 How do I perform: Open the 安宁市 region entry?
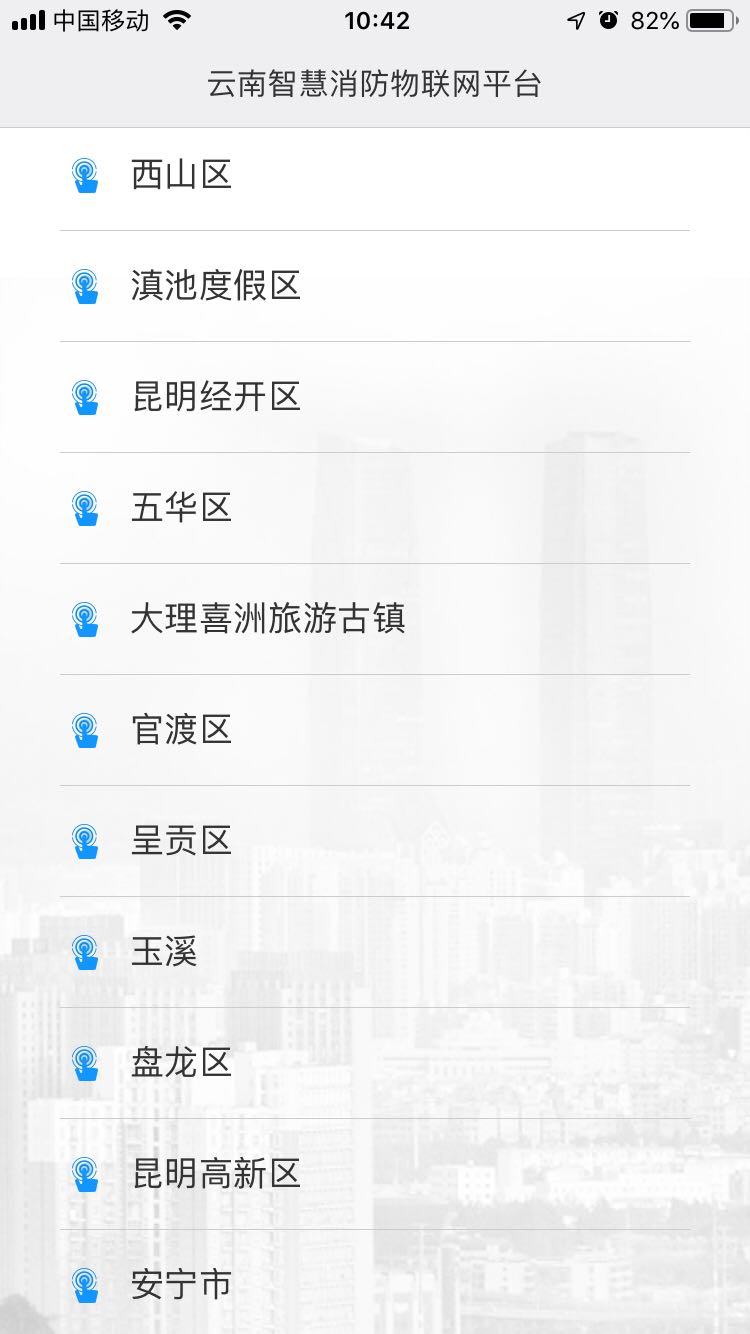click(180, 1285)
